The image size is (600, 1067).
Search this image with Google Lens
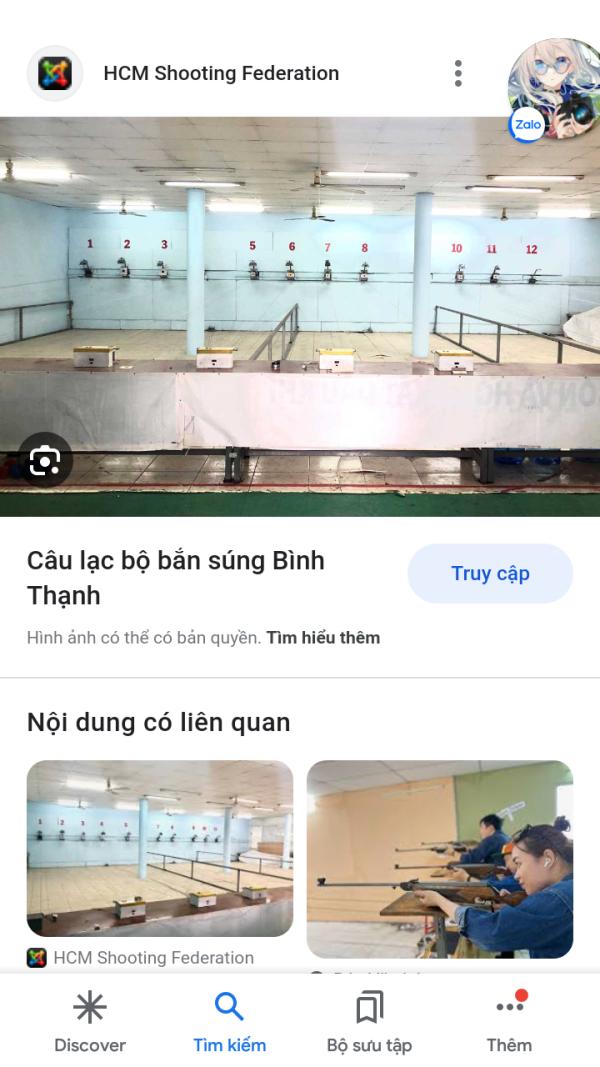click(x=44, y=460)
